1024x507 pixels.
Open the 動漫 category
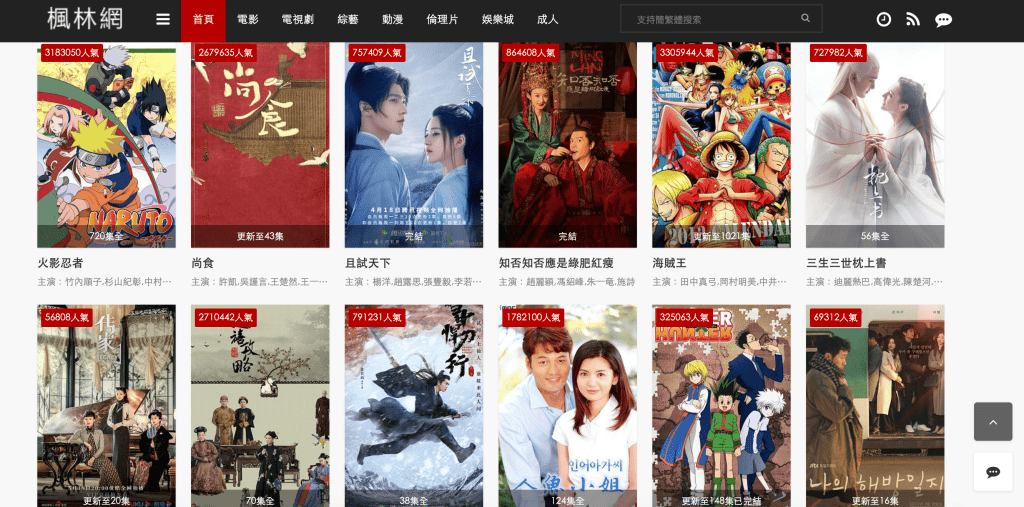[392, 19]
